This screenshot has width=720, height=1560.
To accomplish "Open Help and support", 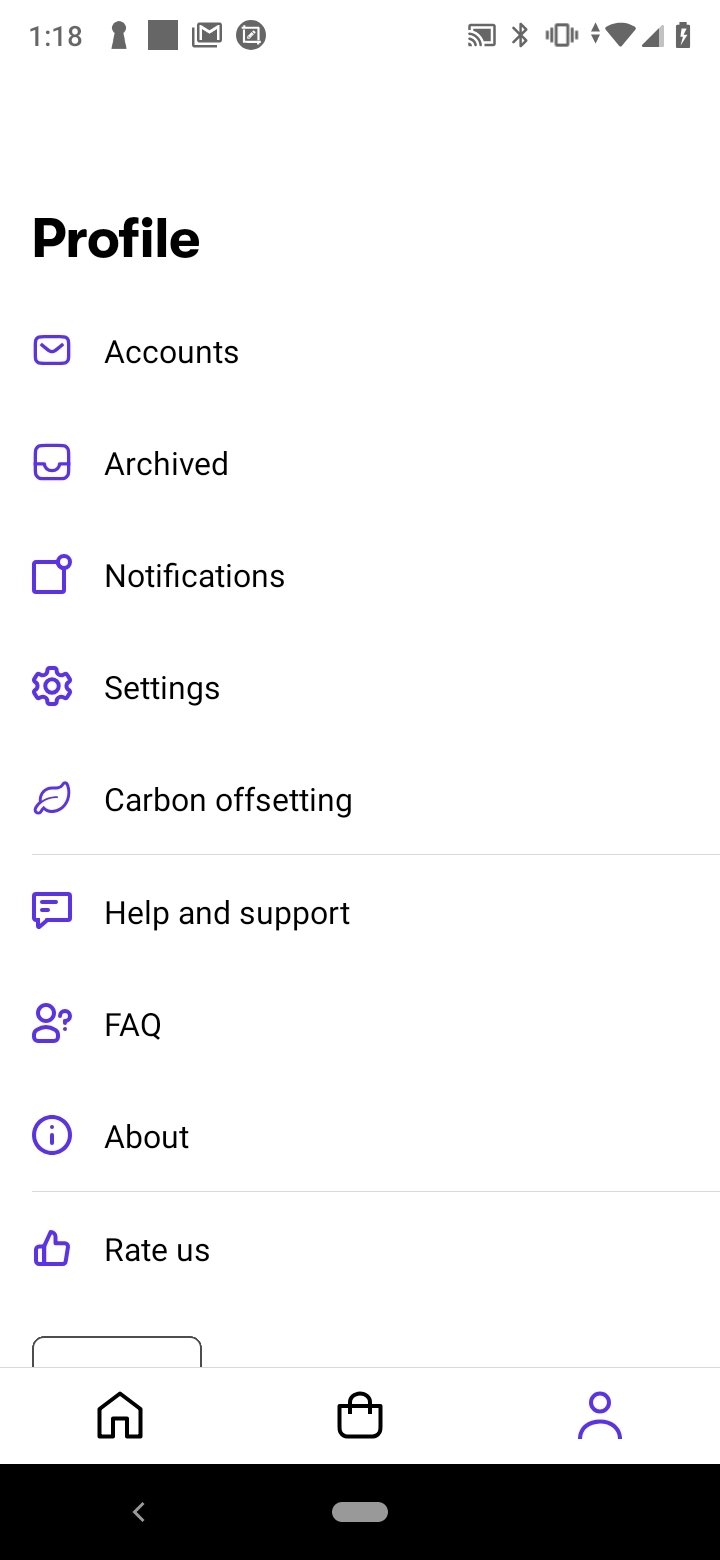I will pyautogui.click(x=360, y=913).
